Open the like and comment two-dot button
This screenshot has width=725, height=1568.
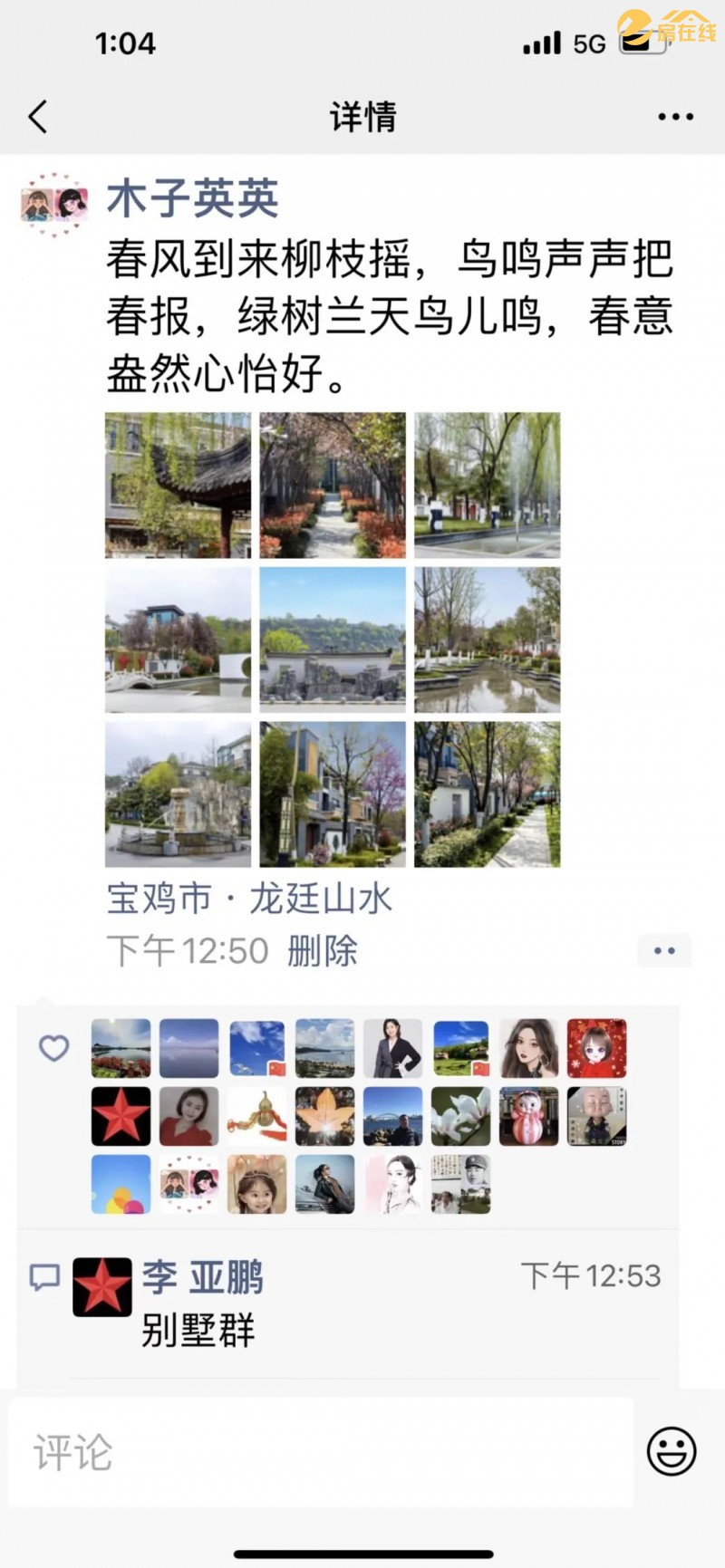coord(664,951)
